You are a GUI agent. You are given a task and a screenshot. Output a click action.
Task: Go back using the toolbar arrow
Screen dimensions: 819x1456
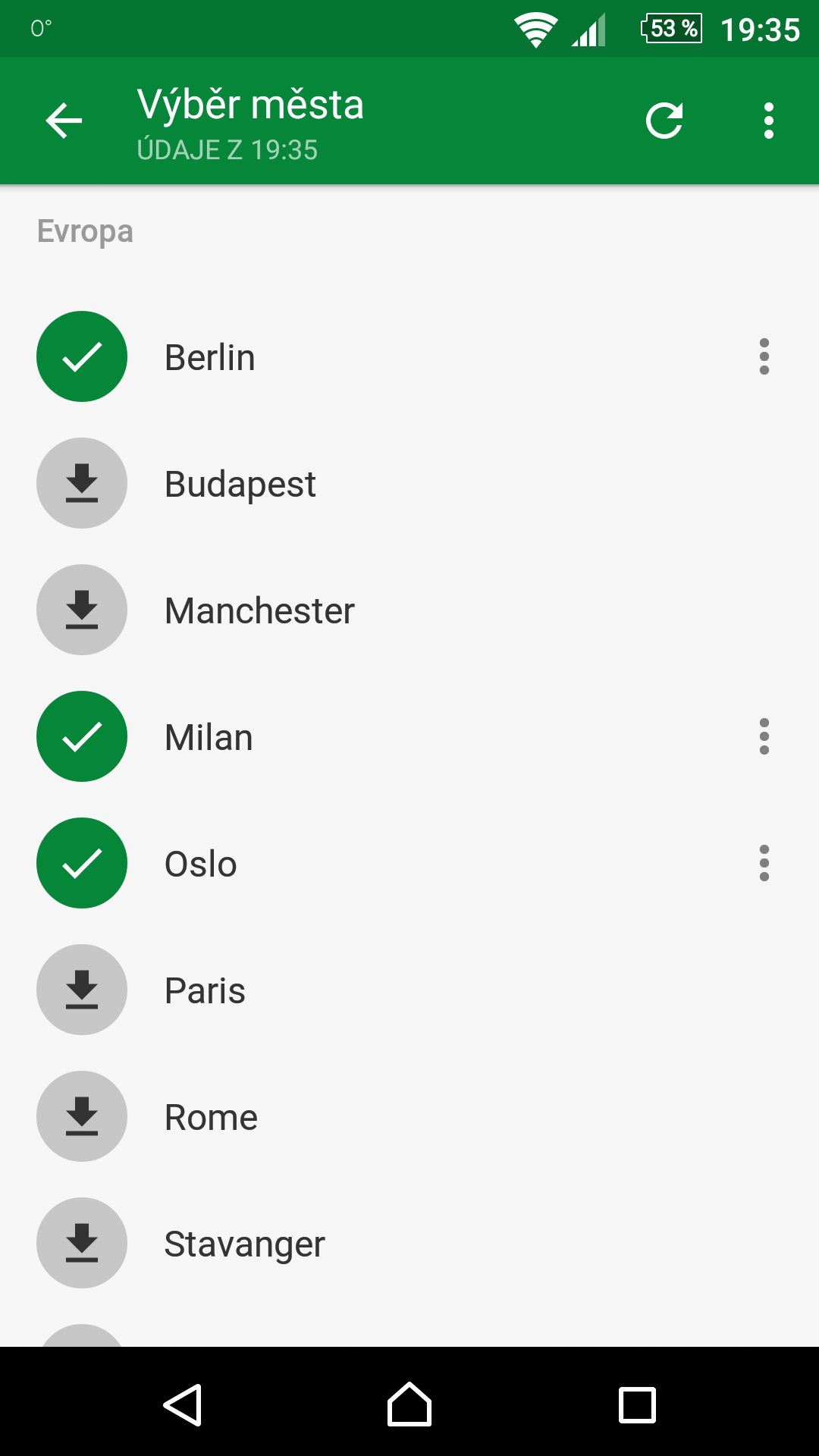click(x=64, y=121)
